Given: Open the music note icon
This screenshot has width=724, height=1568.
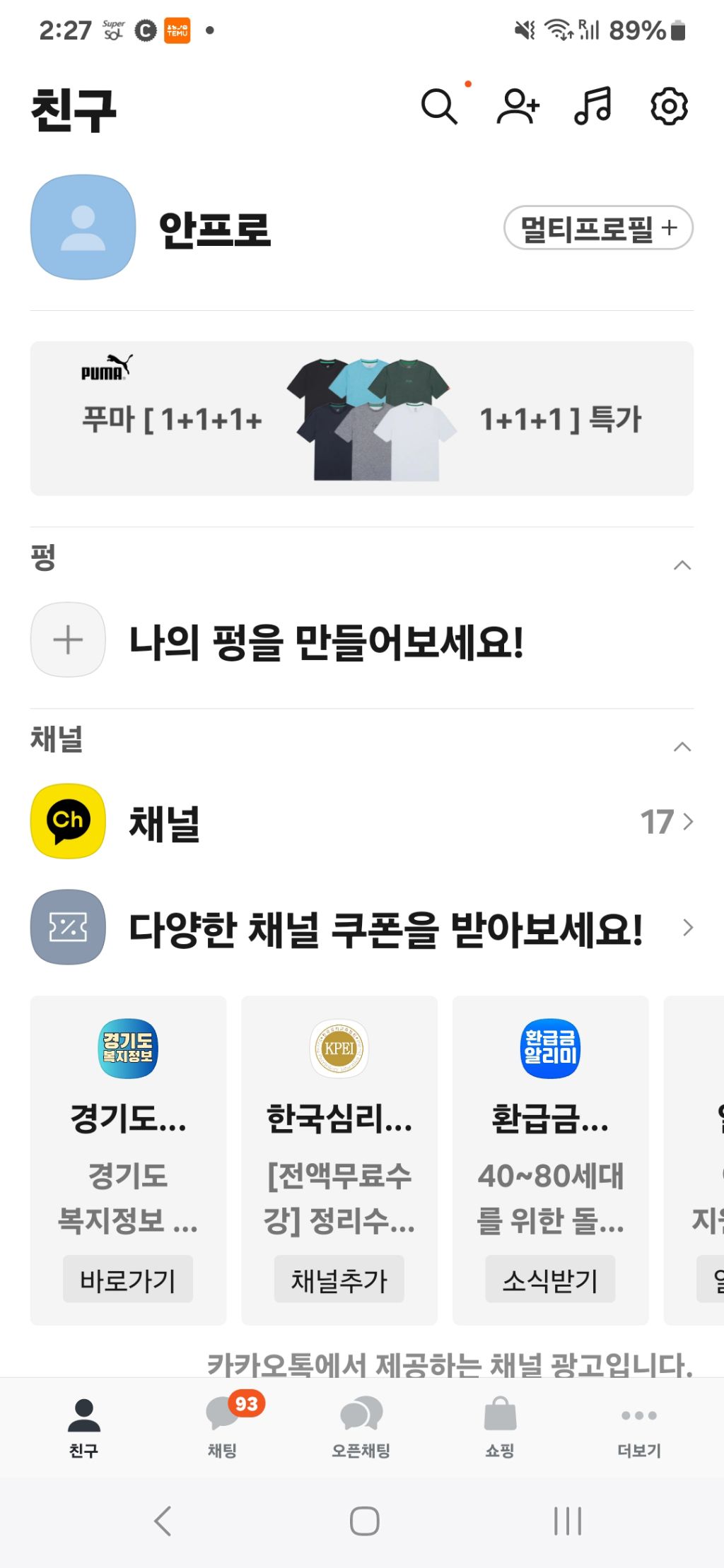Looking at the screenshot, I should tap(592, 107).
